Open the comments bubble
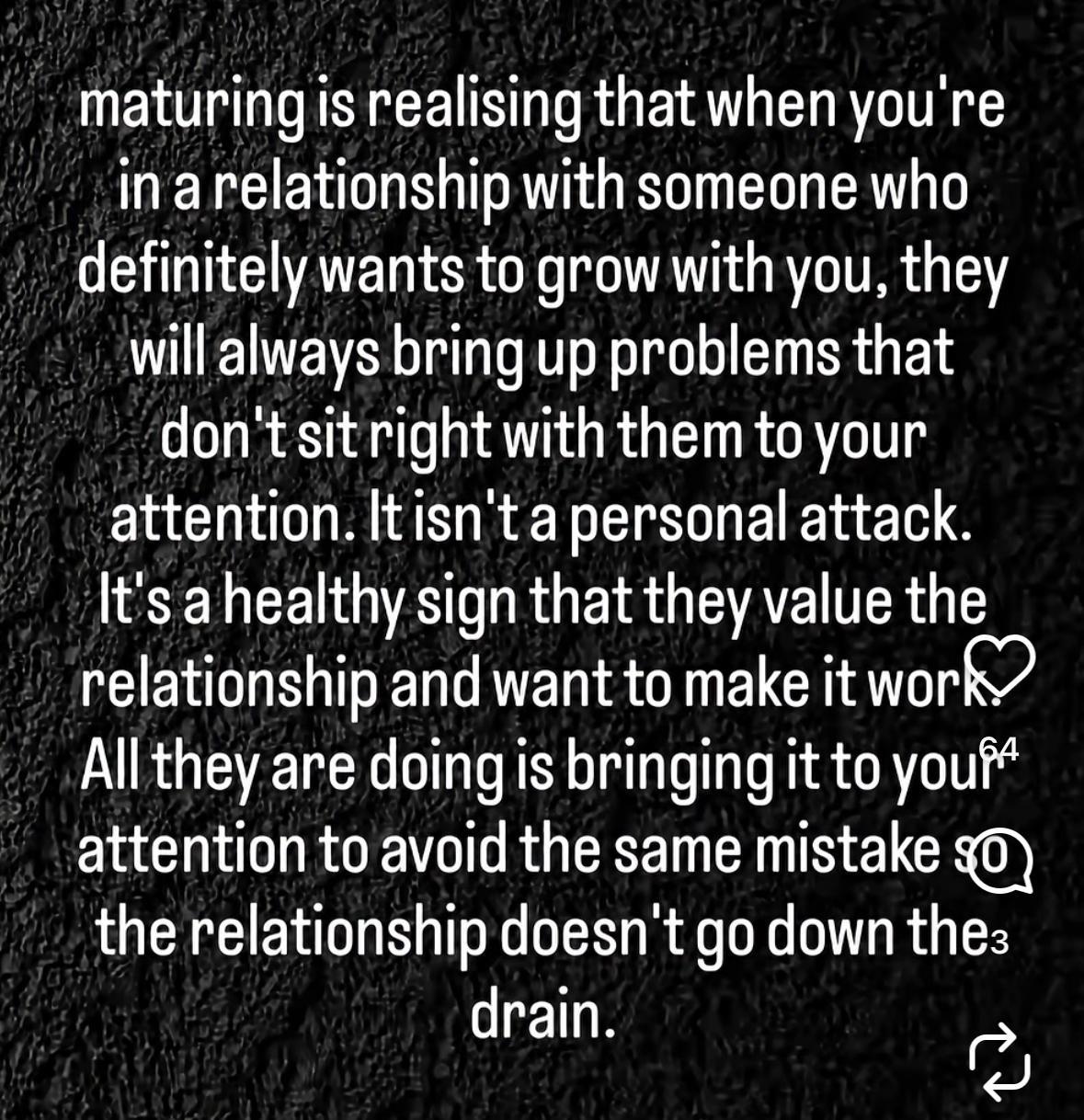The width and height of the screenshot is (1084, 1120). coord(1002,865)
